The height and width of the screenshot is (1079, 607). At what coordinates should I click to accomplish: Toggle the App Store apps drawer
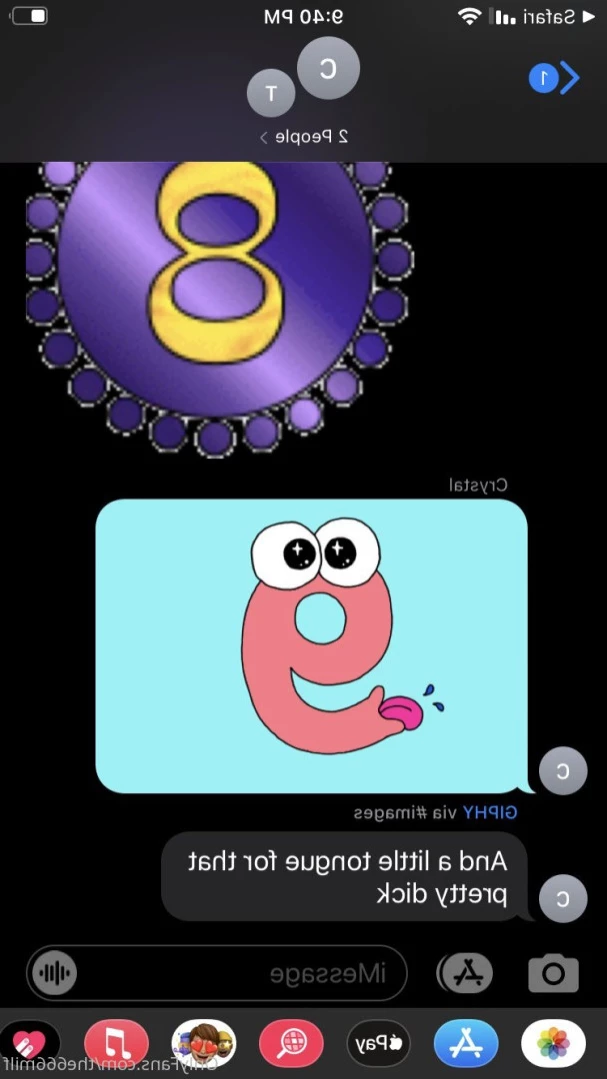click(465, 972)
